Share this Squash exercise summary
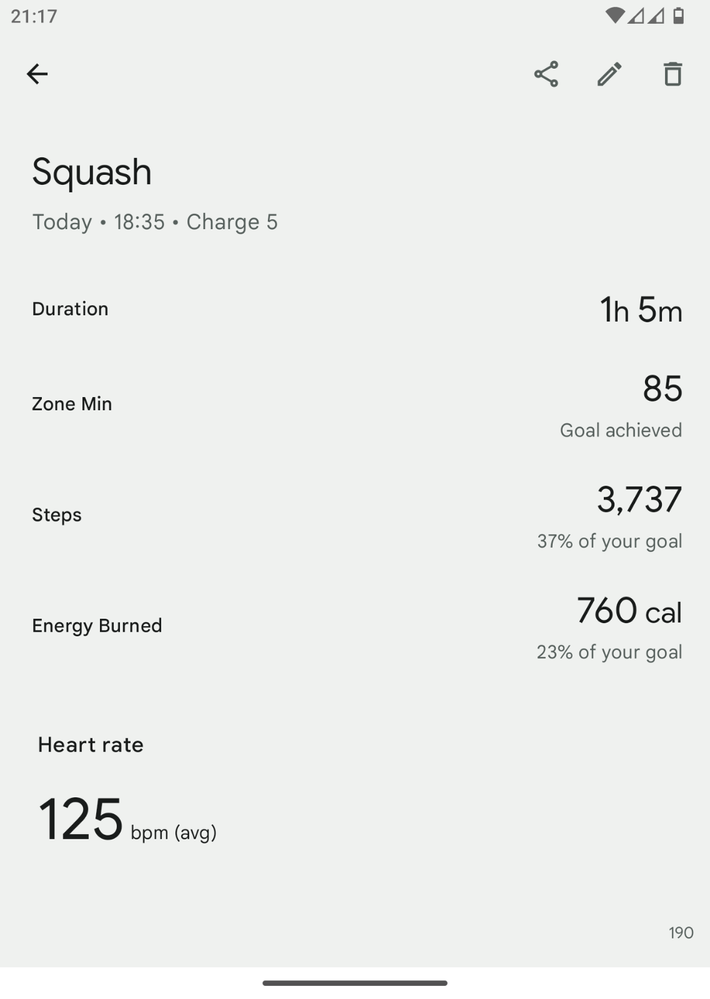This screenshot has height=999, width=710. click(546, 74)
